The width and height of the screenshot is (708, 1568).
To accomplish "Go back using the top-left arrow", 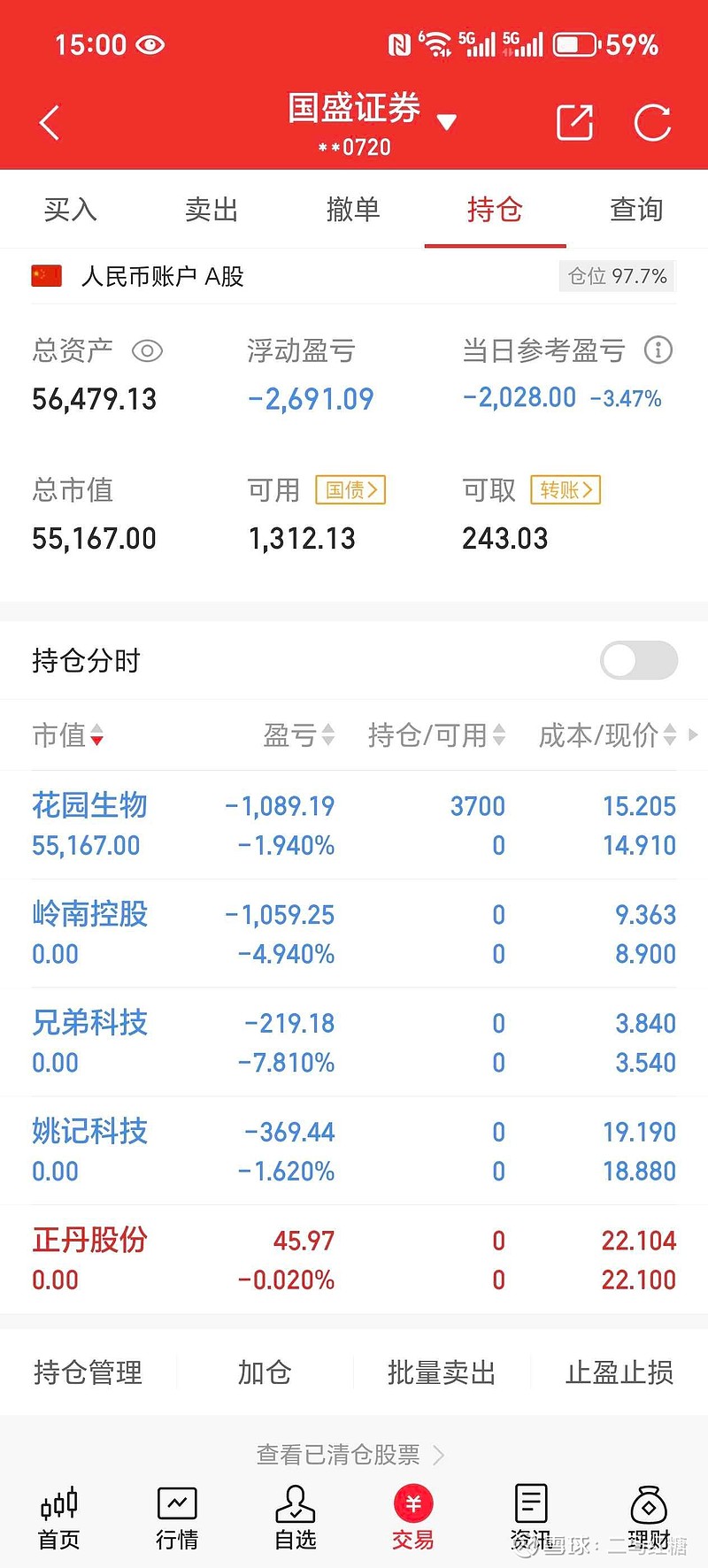I will point(50,122).
